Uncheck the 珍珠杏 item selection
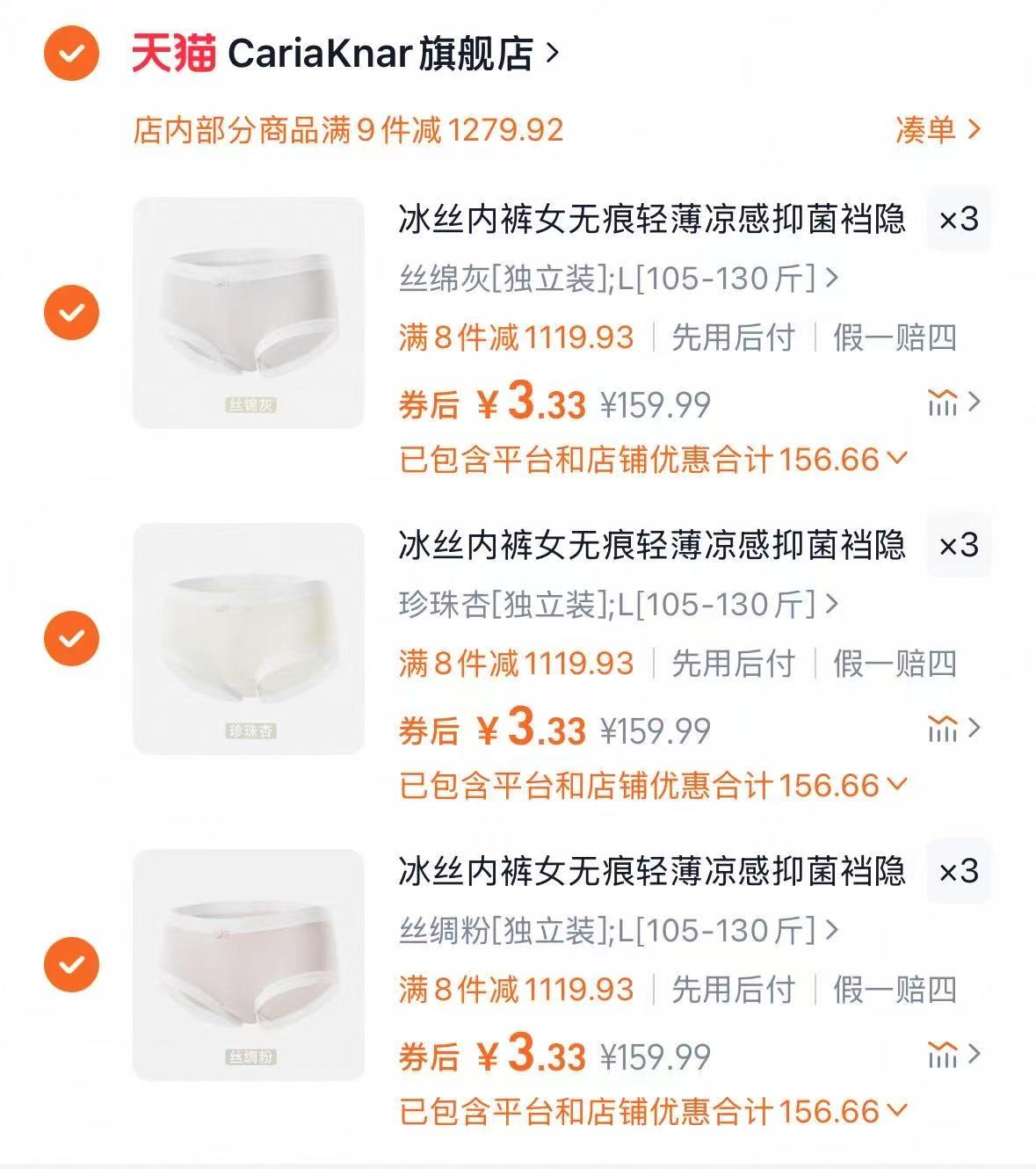The image size is (1036, 1169). pyautogui.click(x=69, y=637)
